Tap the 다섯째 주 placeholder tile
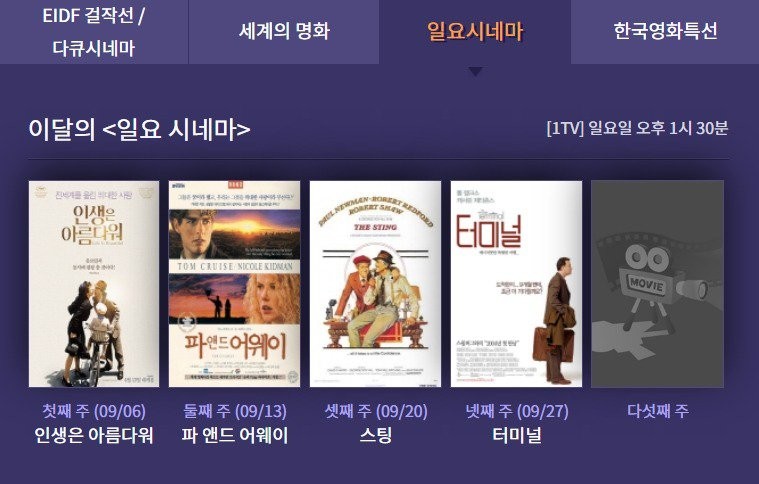The image size is (759, 484). [x=657, y=284]
